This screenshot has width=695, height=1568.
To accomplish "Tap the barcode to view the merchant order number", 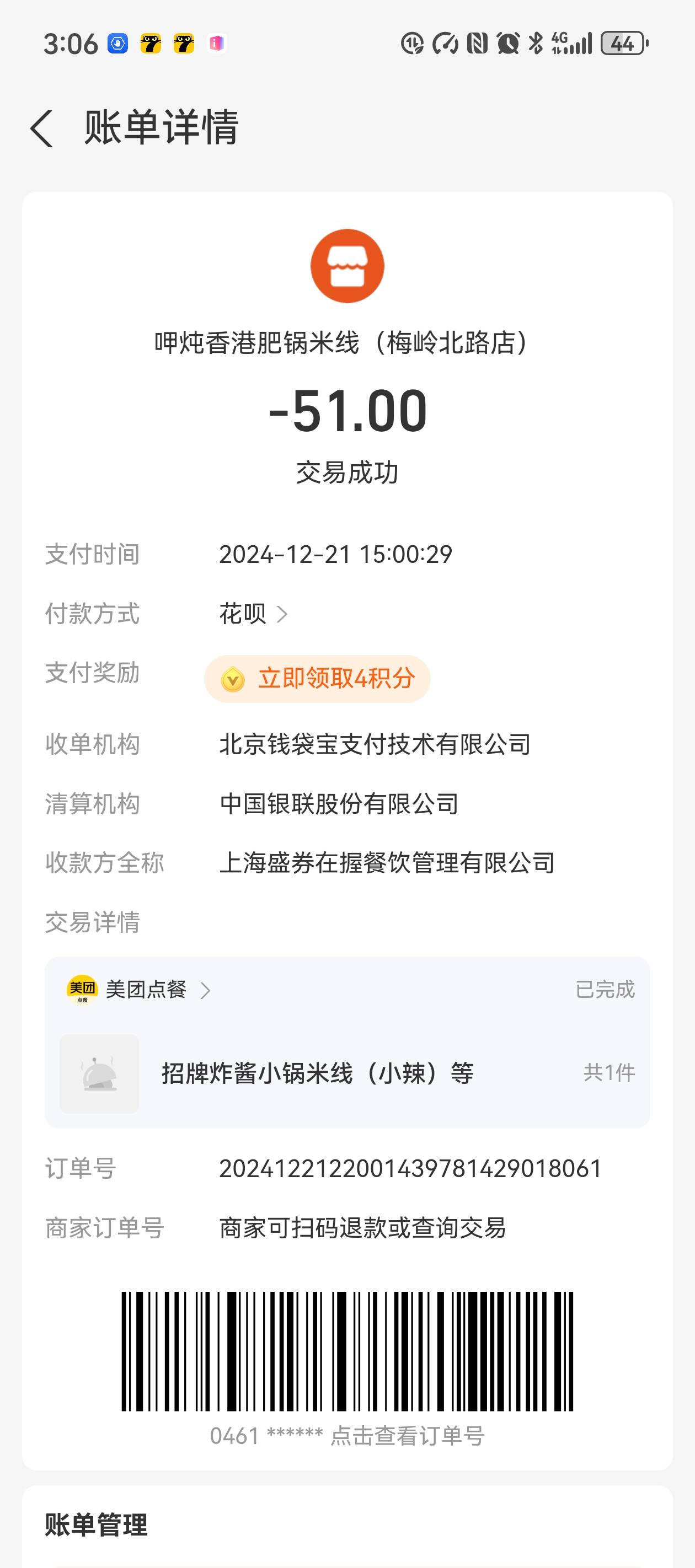I will pos(347,1351).
